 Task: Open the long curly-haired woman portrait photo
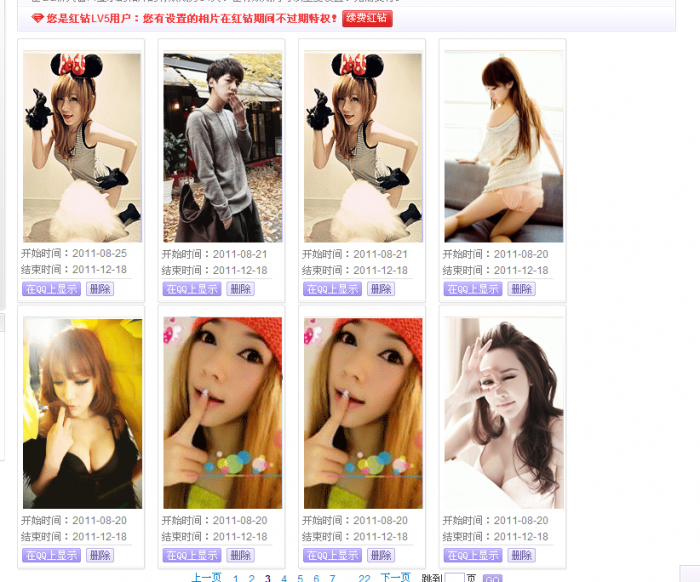pyautogui.click(x=503, y=413)
